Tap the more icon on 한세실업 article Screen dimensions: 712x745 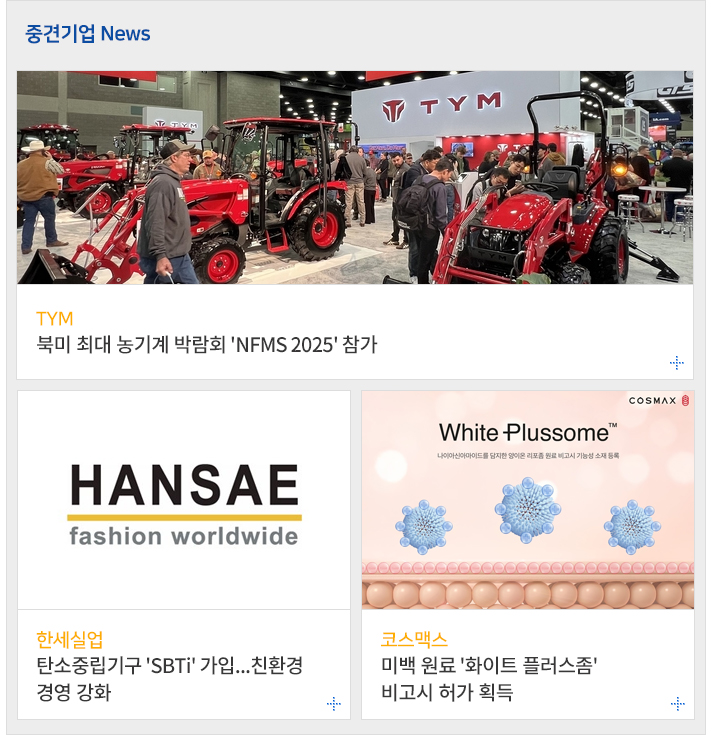click(334, 703)
